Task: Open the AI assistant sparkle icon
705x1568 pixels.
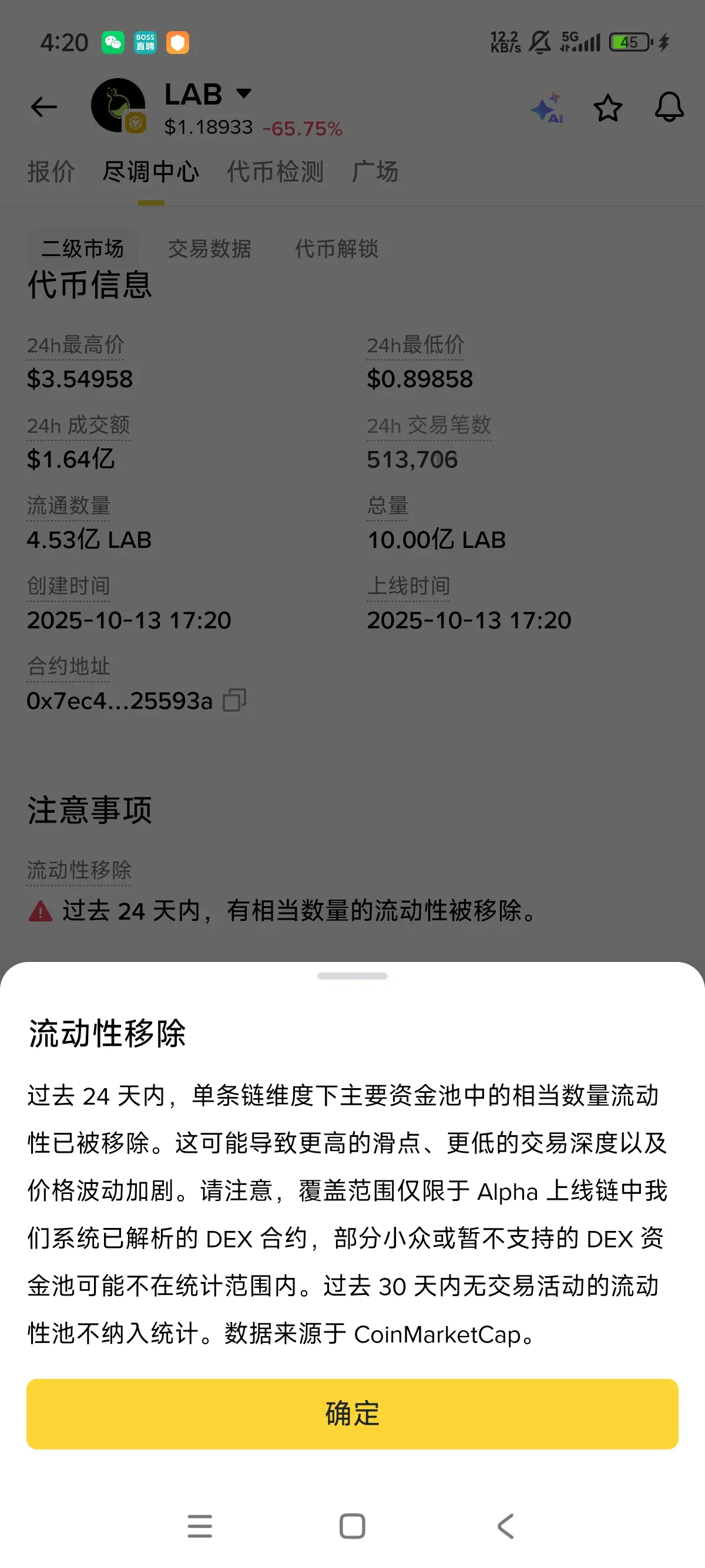Action: coord(547,107)
